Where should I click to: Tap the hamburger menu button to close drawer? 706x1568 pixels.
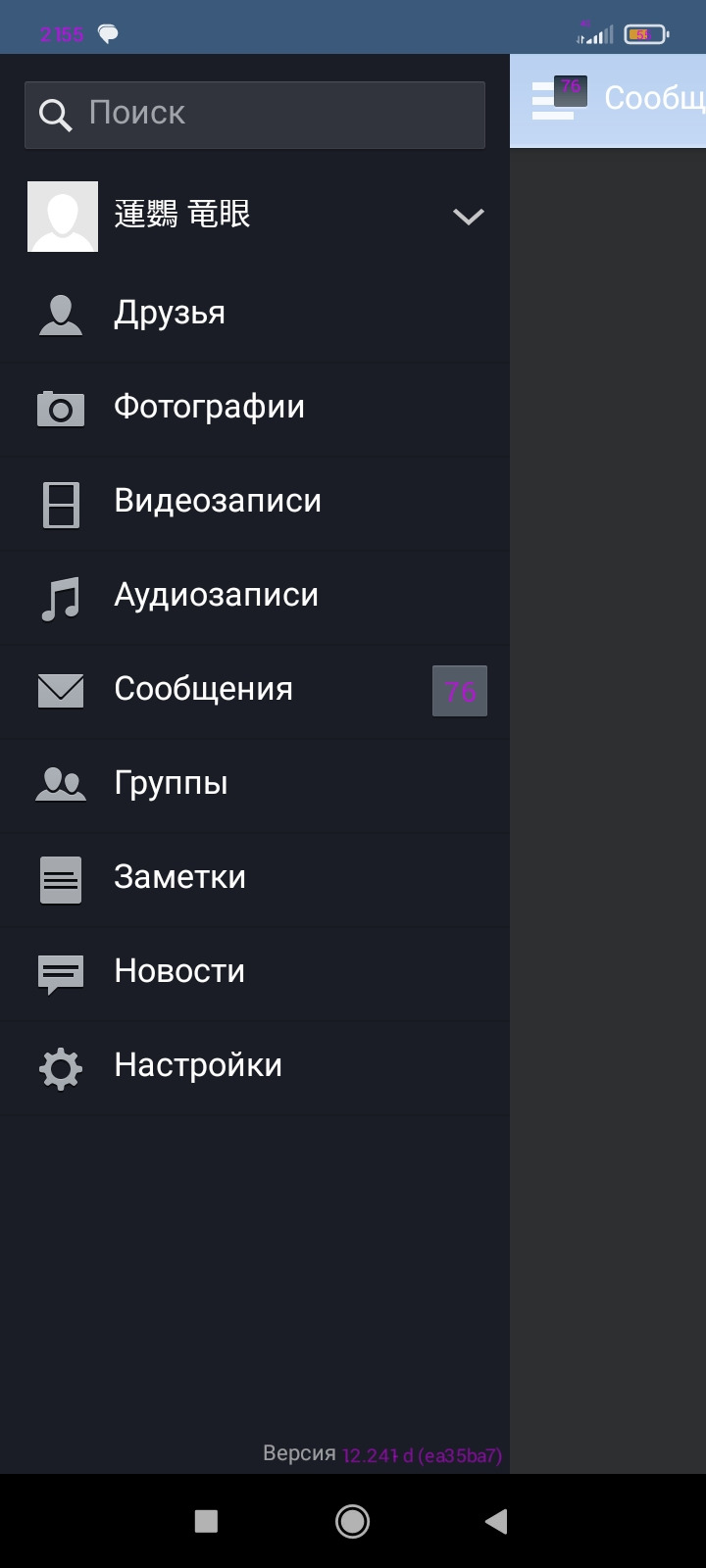(557, 99)
